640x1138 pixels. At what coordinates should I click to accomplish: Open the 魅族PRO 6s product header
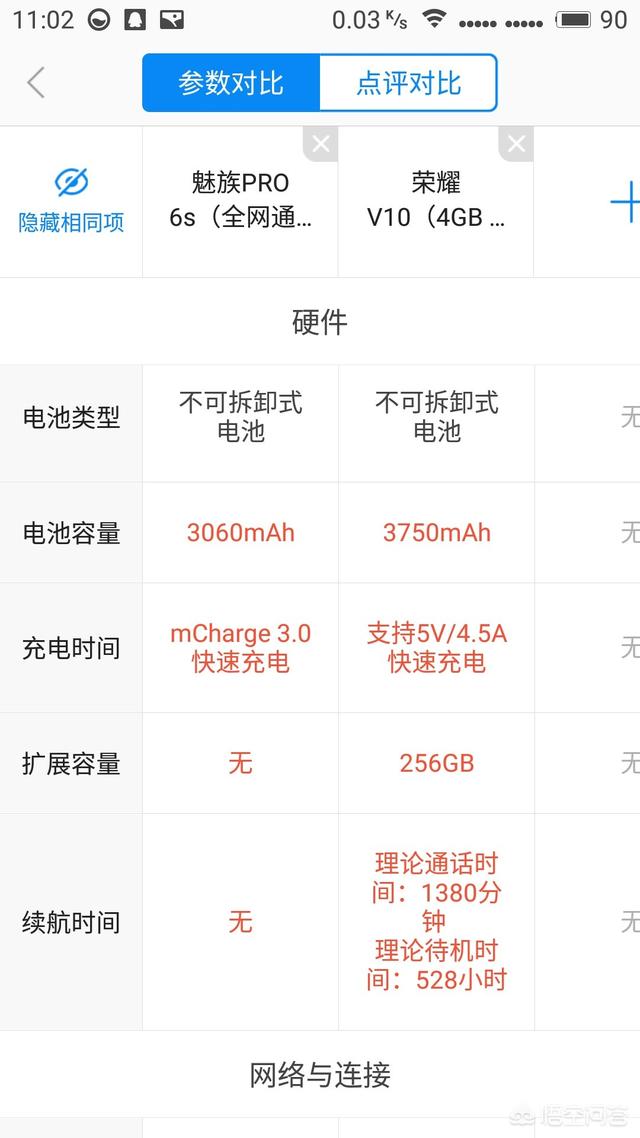tap(240, 201)
